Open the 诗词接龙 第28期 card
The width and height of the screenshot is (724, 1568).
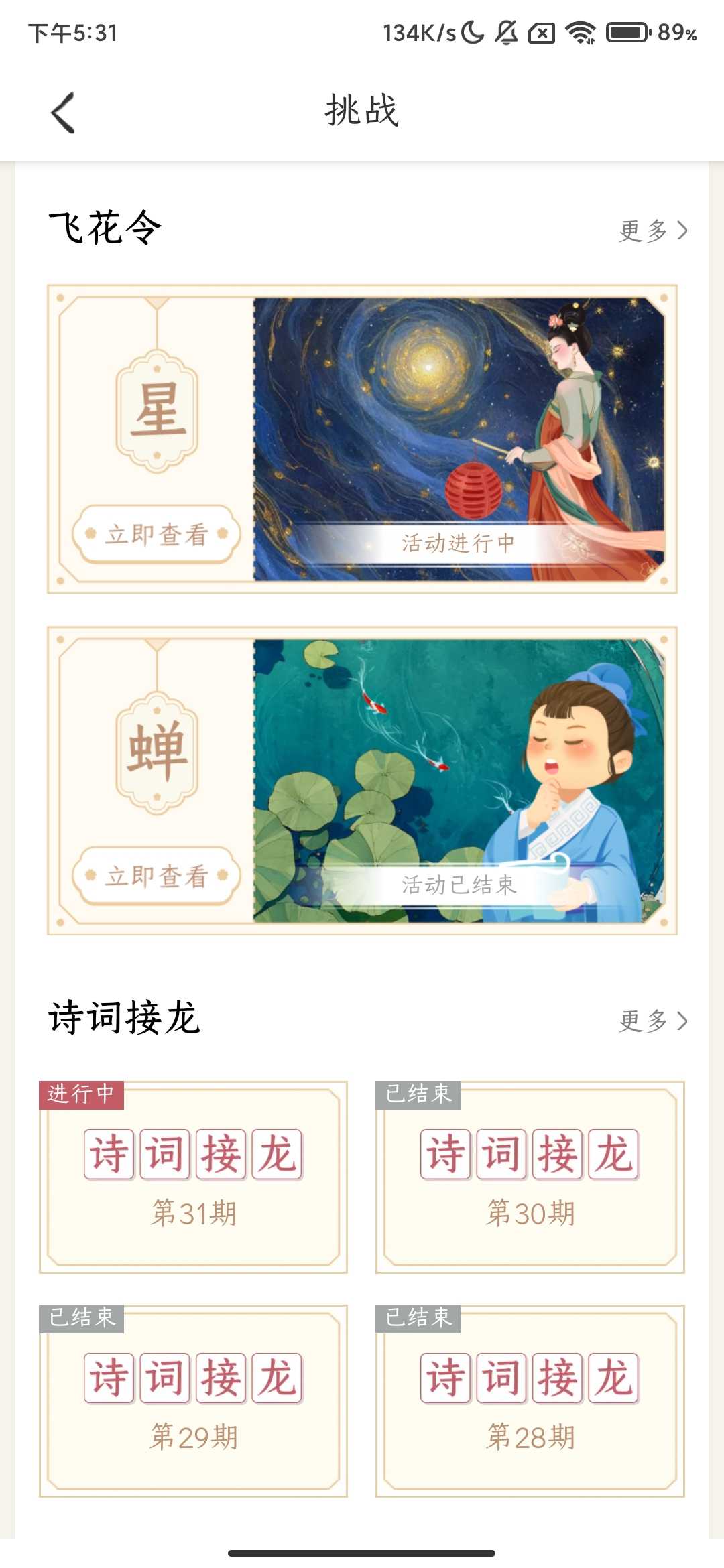(x=530, y=1400)
